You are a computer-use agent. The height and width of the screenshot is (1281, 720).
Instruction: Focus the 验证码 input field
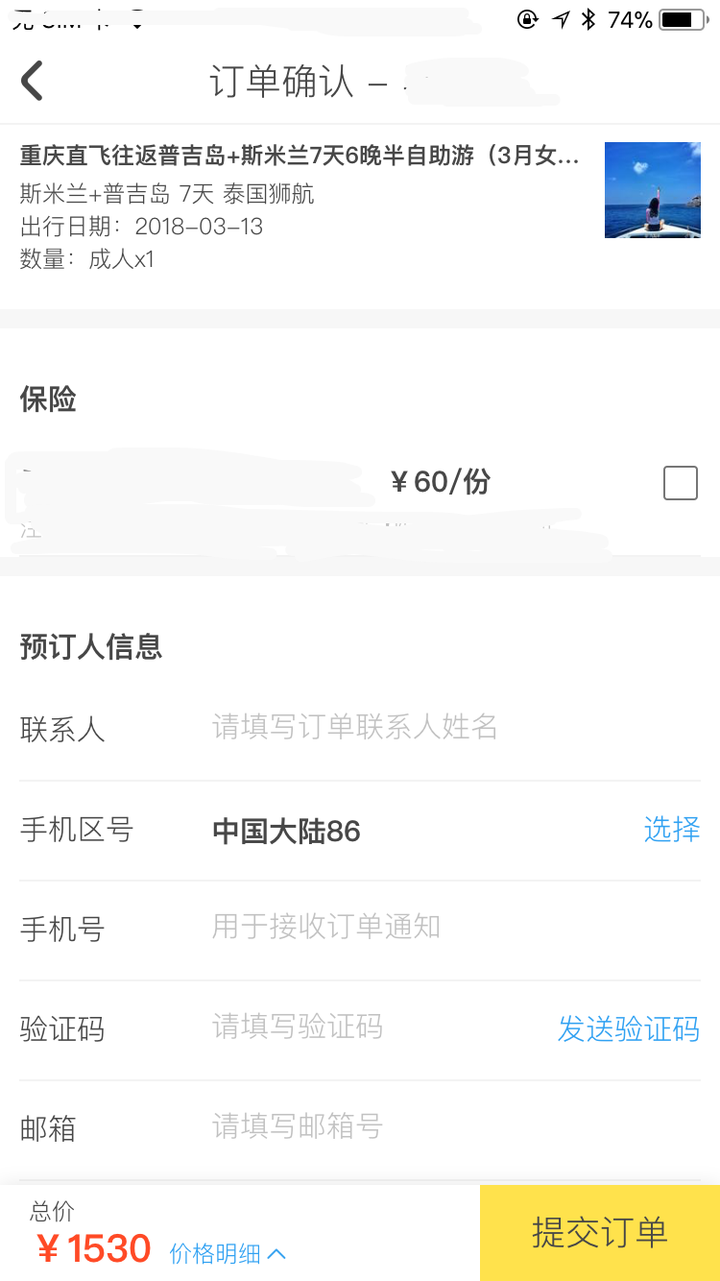tap(380, 1027)
